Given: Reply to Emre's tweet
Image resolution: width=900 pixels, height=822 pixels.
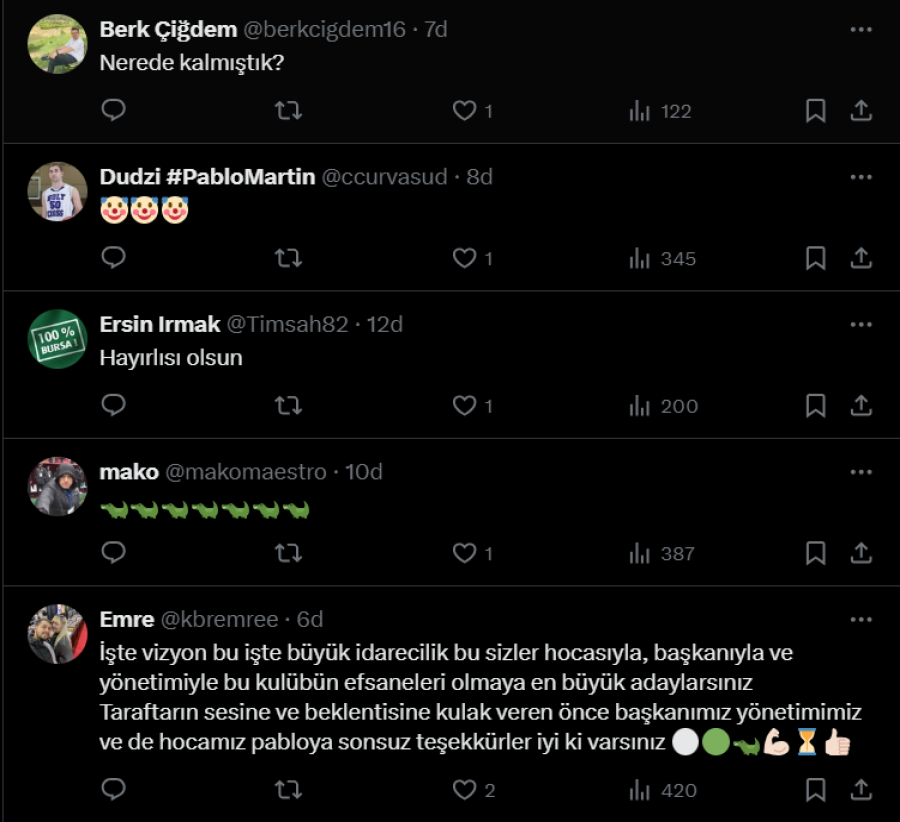Looking at the screenshot, I should (x=114, y=790).
